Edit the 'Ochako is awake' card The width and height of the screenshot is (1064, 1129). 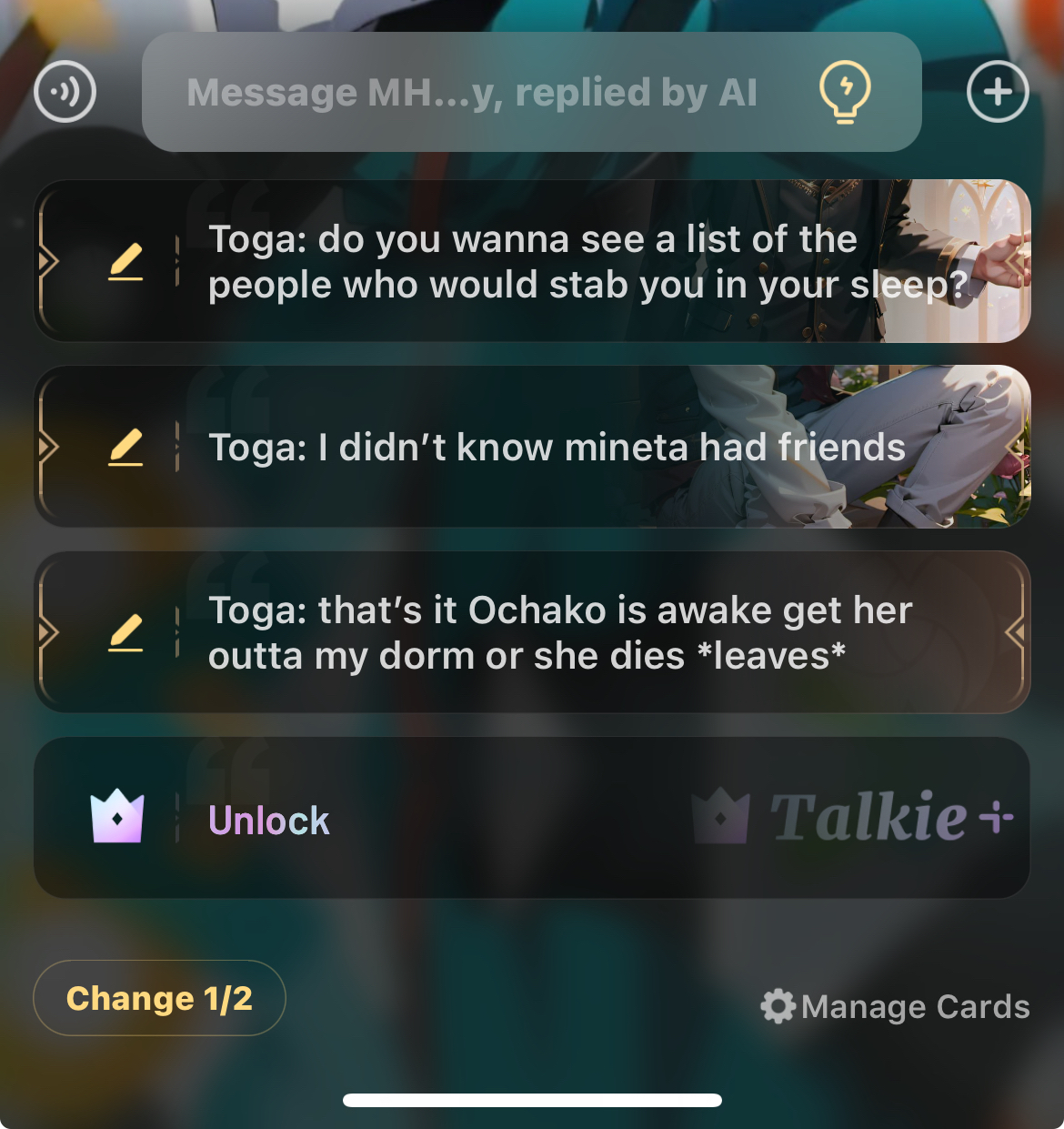click(125, 633)
